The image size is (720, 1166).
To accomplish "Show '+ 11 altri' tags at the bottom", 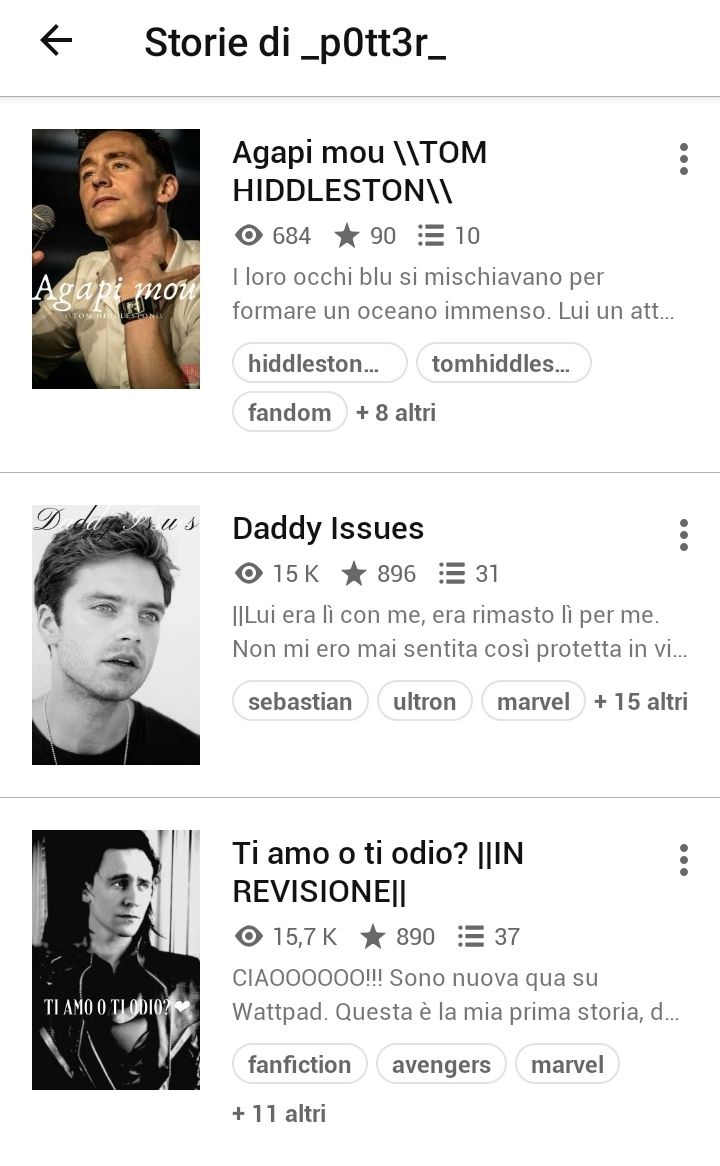I will click(279, 1113).
